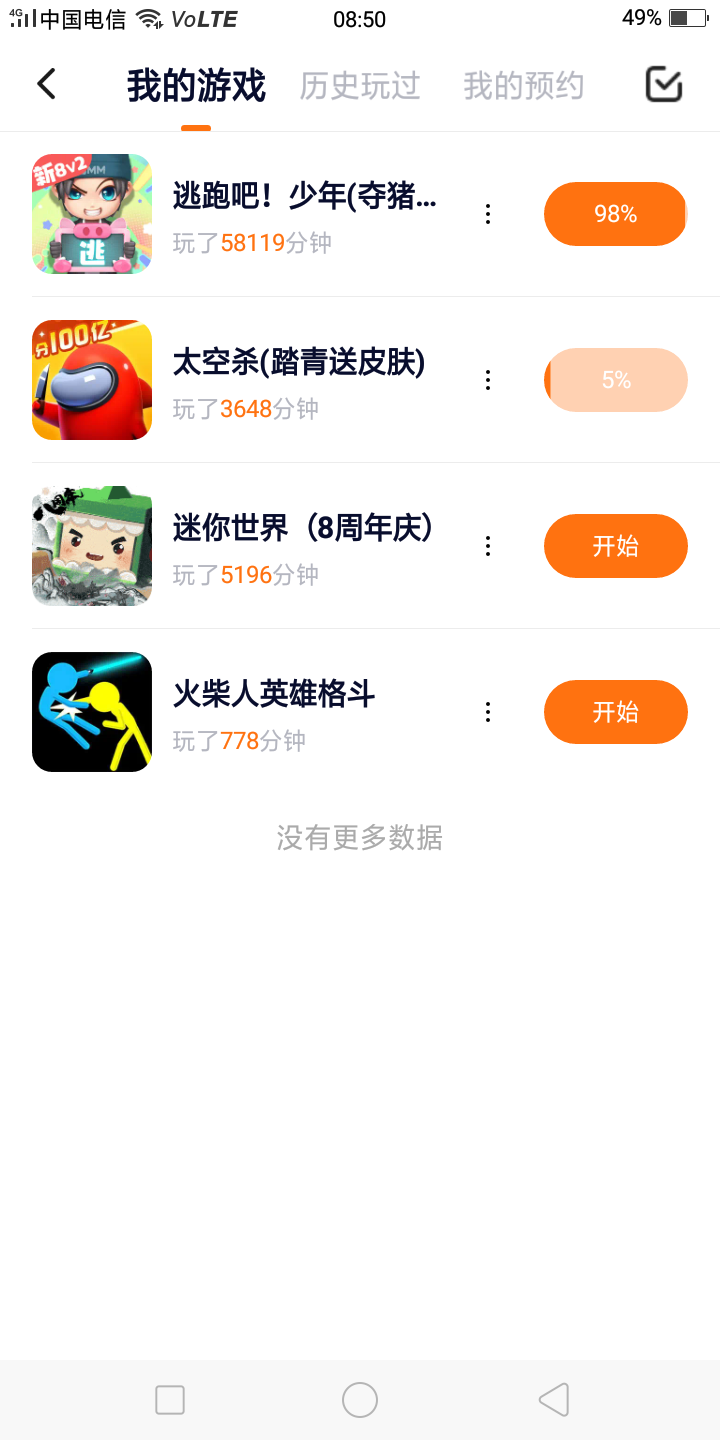Tap the 98% download button
This screenshot has height=1440, width=720.
tap(615, 214)
